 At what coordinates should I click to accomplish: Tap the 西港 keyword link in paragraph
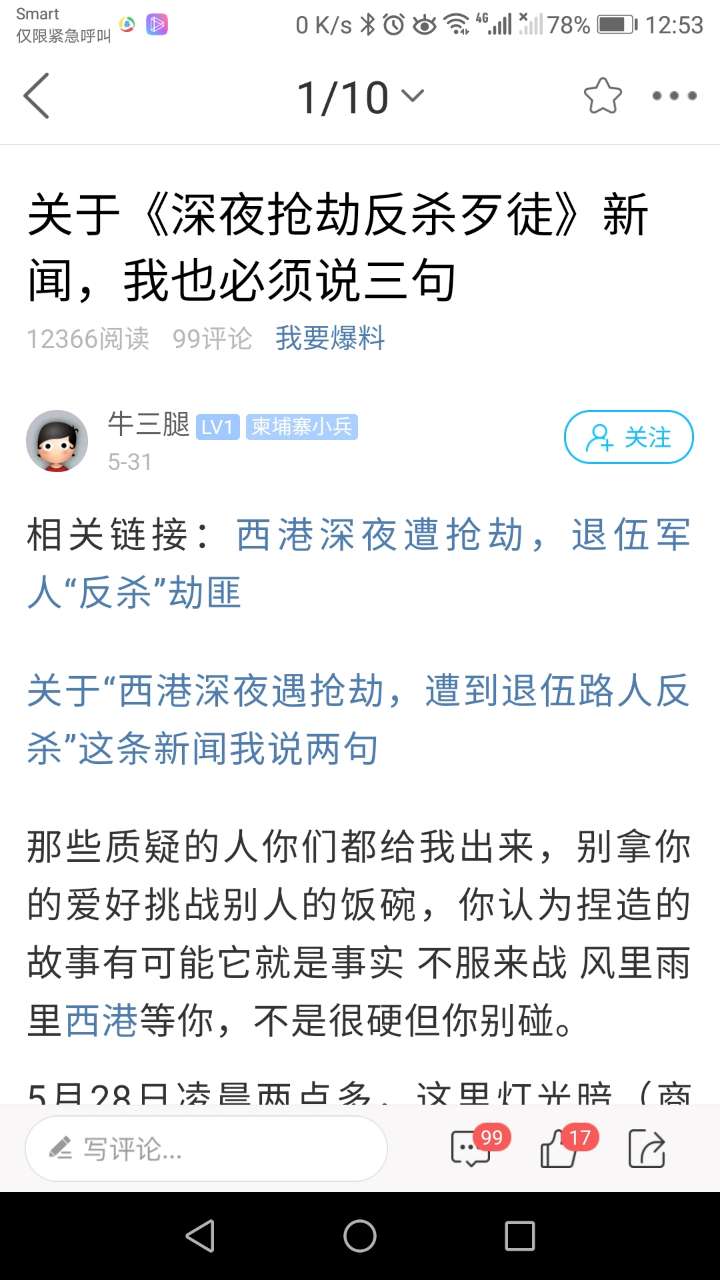(101, 1022)
